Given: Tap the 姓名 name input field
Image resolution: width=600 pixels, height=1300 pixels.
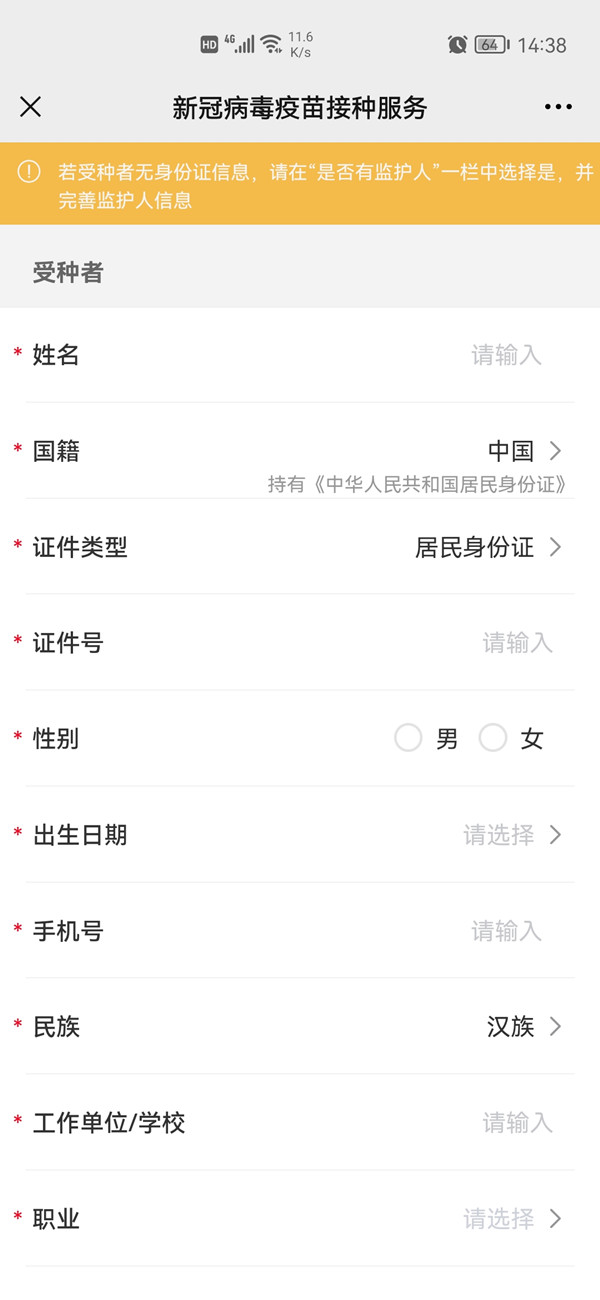Looking at the screenshot, I should point(506,355).
